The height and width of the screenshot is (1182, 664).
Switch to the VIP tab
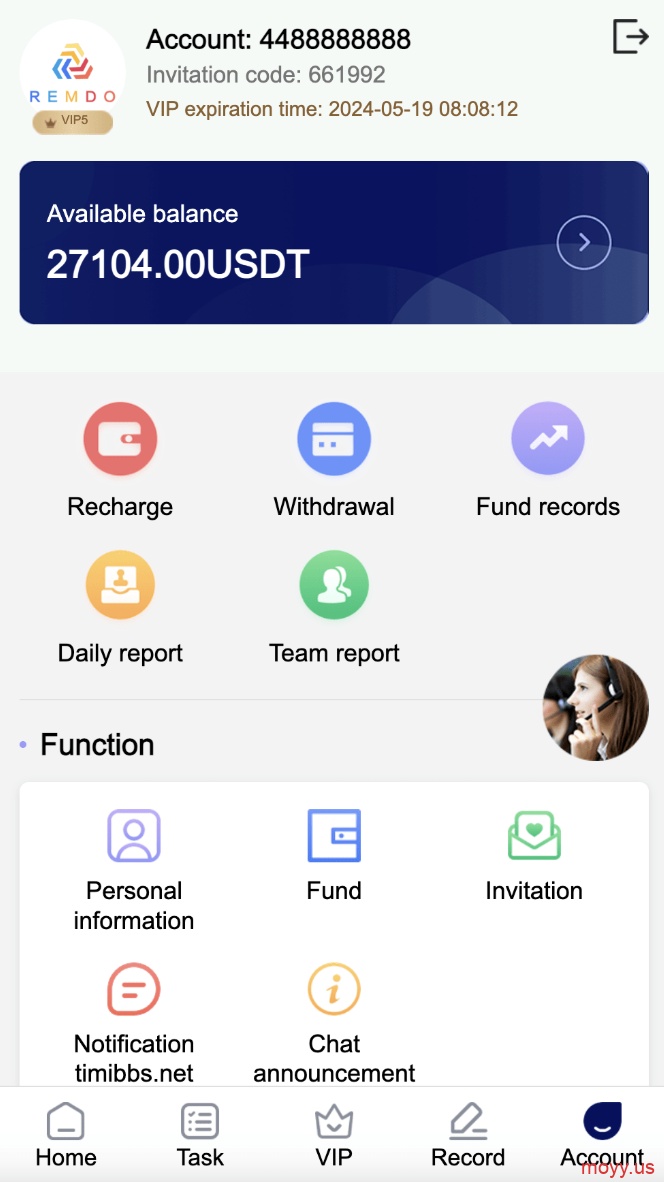click(x=333, y=1135)
